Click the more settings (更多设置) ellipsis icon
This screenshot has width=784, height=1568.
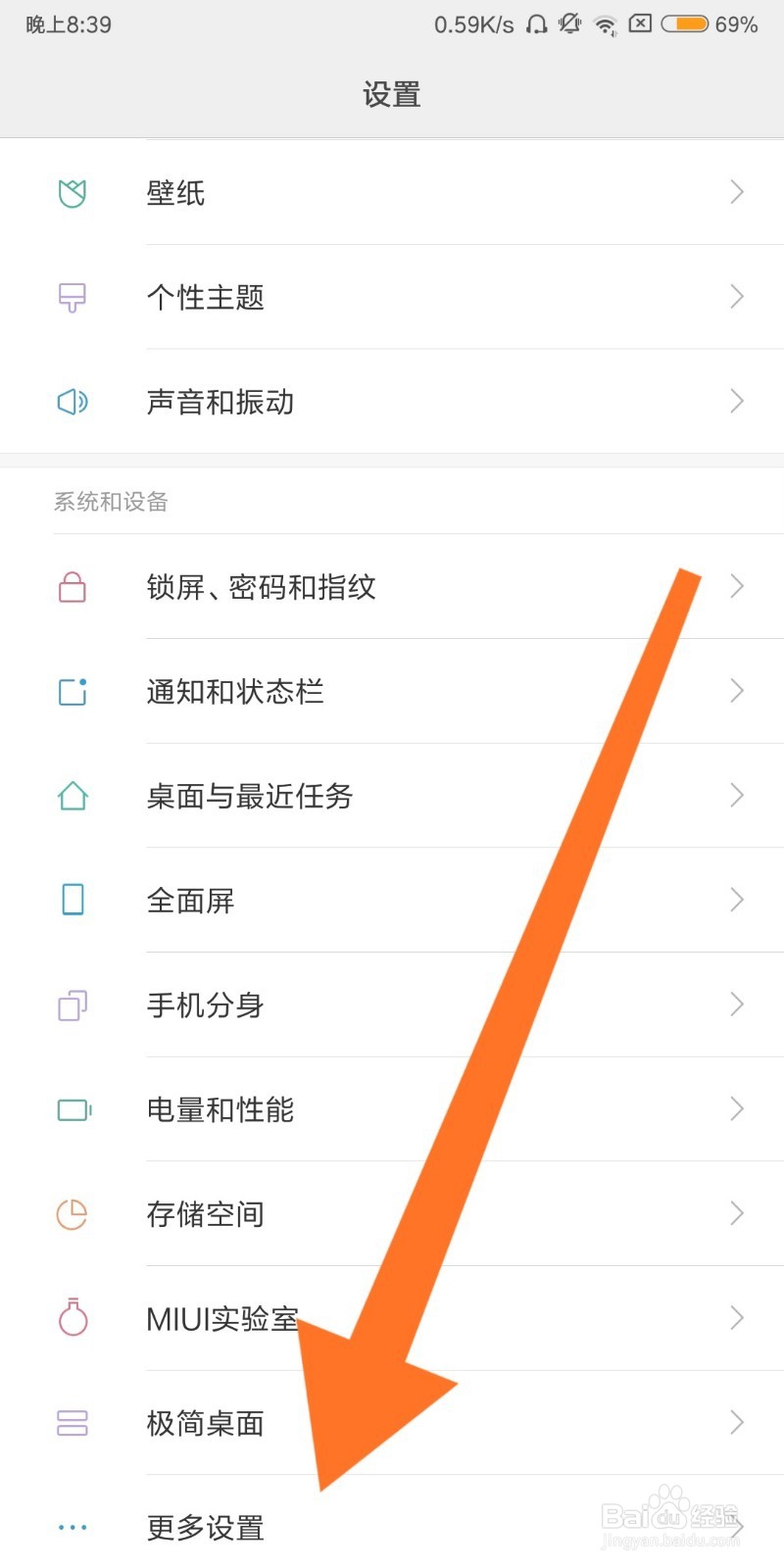pyautogui.click(x=73, y=1527)
